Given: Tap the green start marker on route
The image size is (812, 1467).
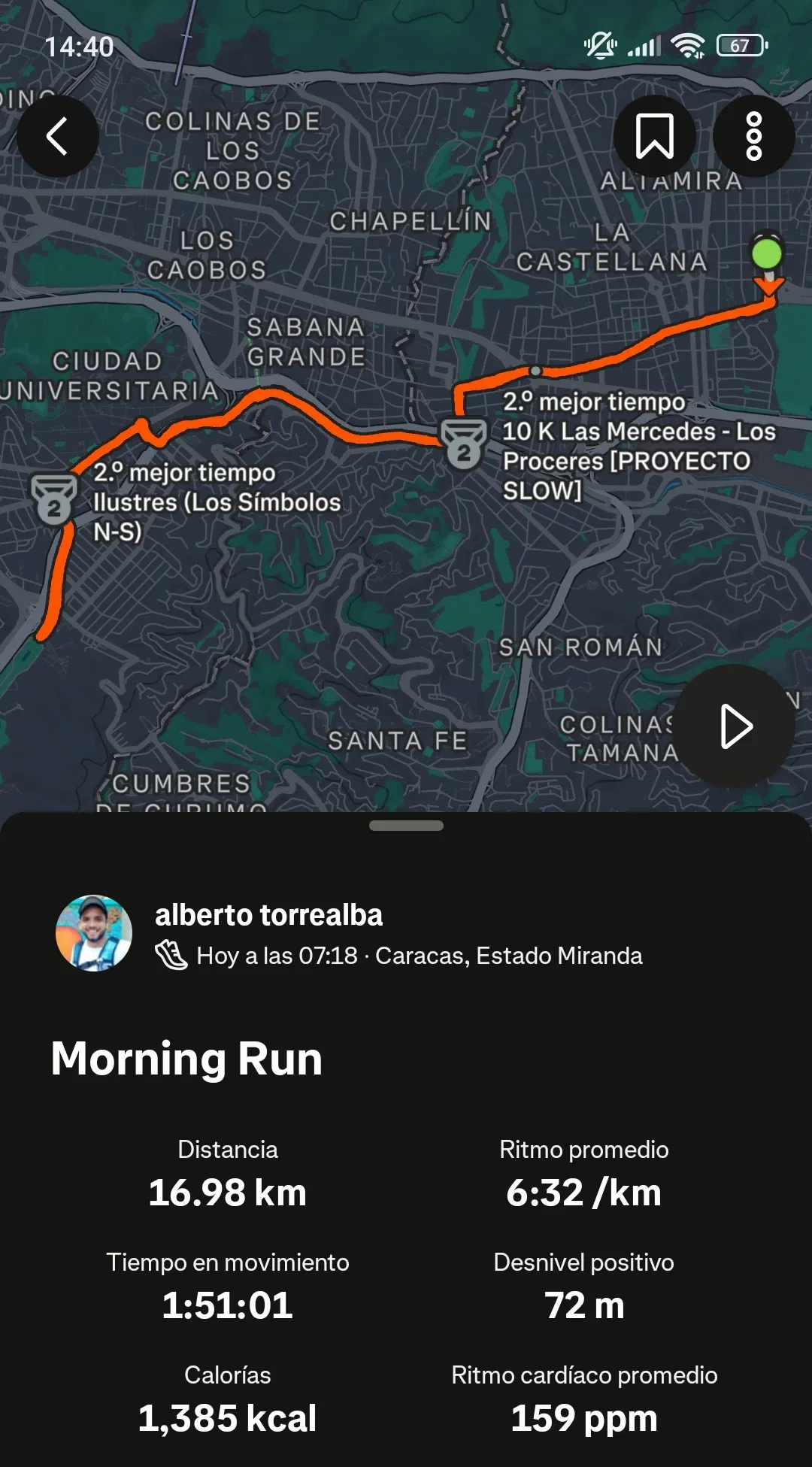Looking at the screenshot, I should point(767,253).
